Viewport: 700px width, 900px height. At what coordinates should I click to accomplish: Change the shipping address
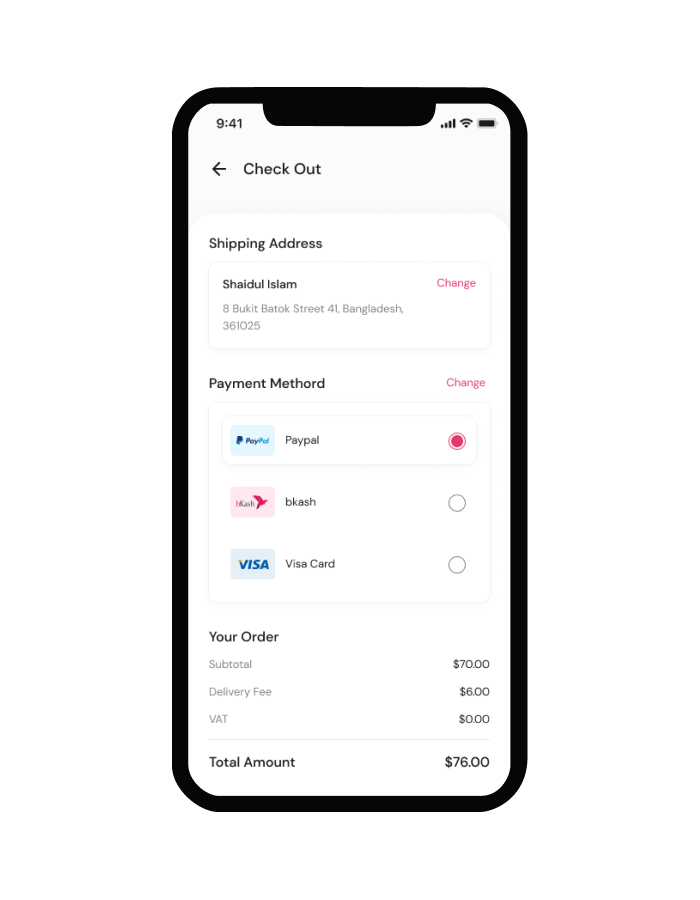pos(456,283)
